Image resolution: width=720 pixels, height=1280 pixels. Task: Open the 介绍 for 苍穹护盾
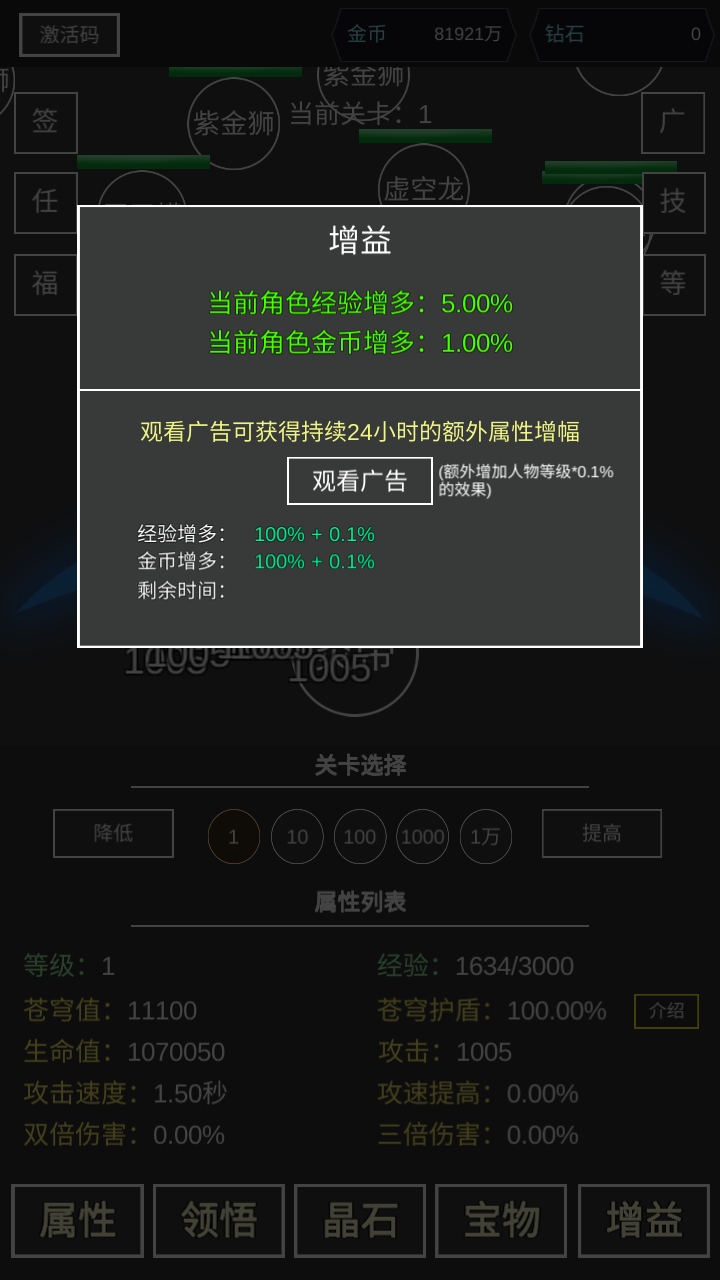pyautogui.click(x=666, y=1011)
